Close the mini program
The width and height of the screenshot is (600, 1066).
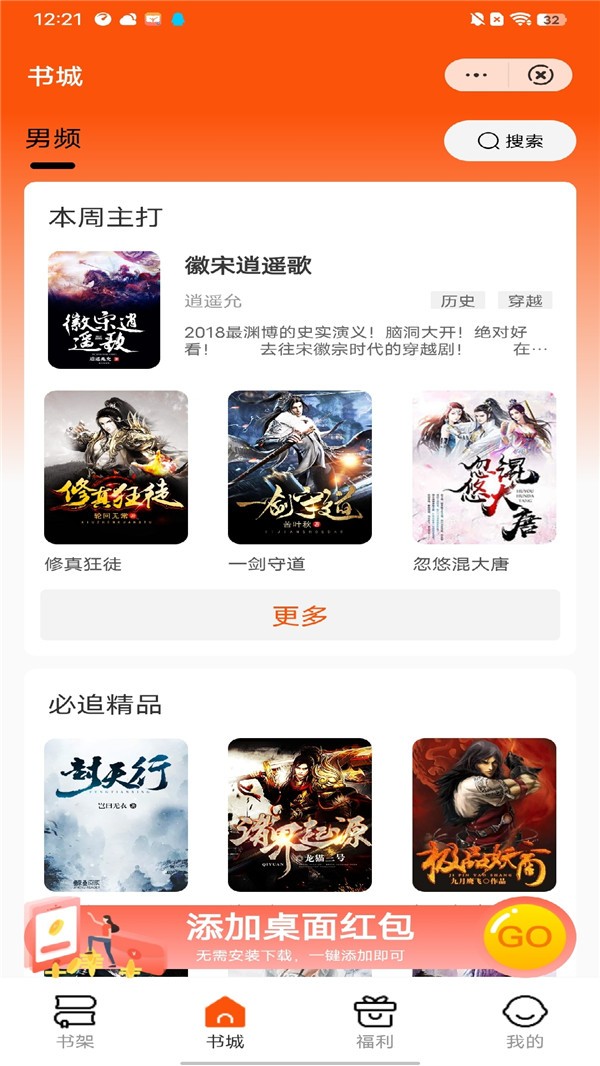click(x=540, y=75)
